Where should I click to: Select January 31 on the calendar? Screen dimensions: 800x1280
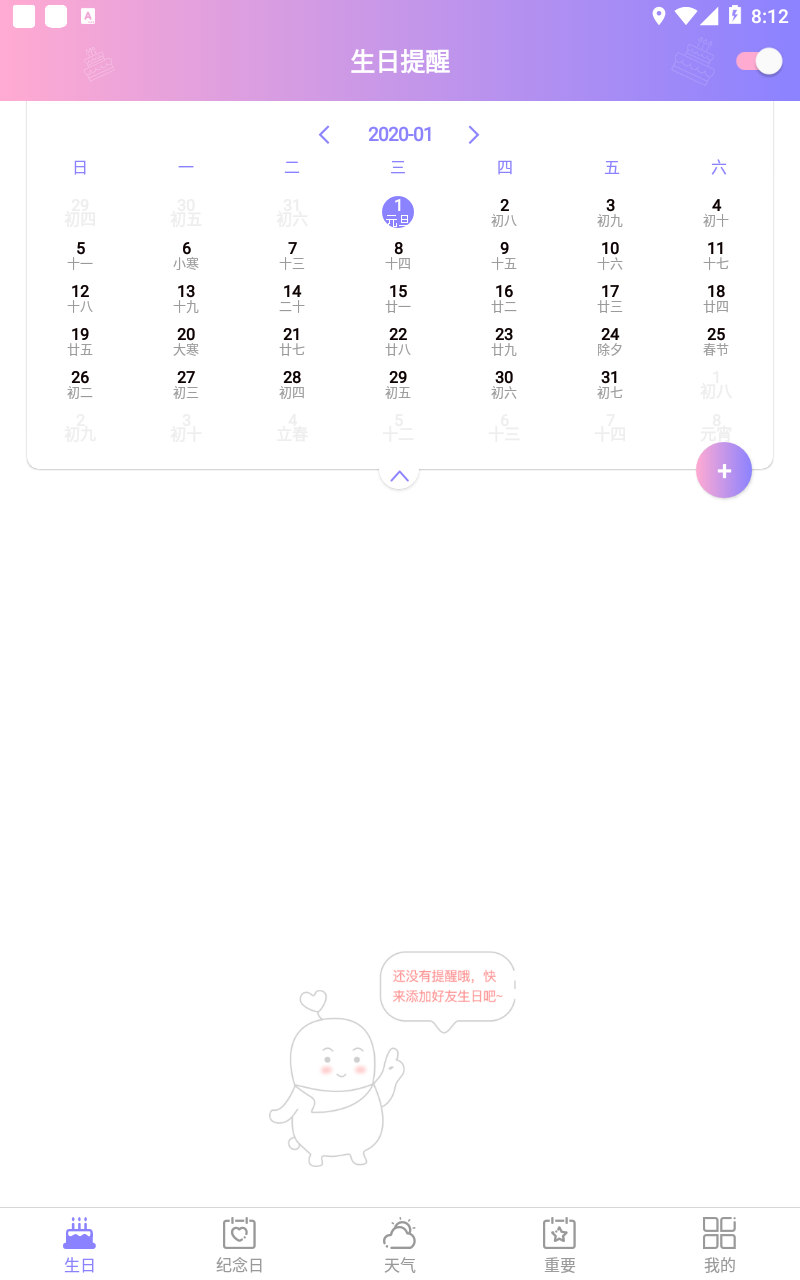pos(610,384)
